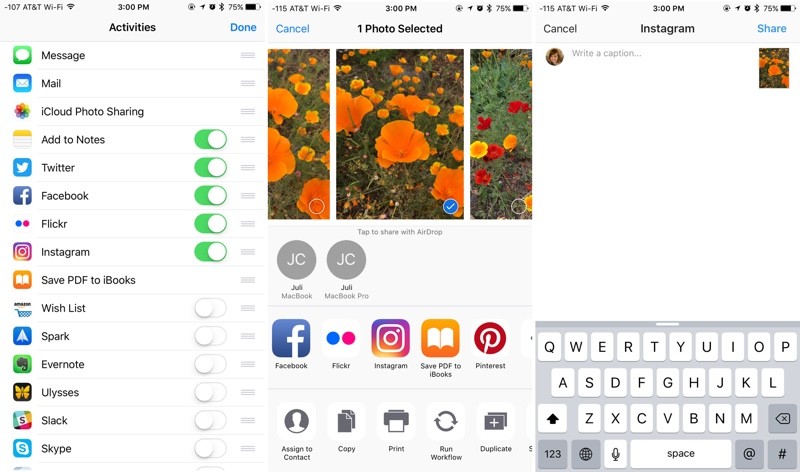Screen dimensions: 800x472
Task: Tap Share in the Instagram header
Action: [x=771, y=29]
